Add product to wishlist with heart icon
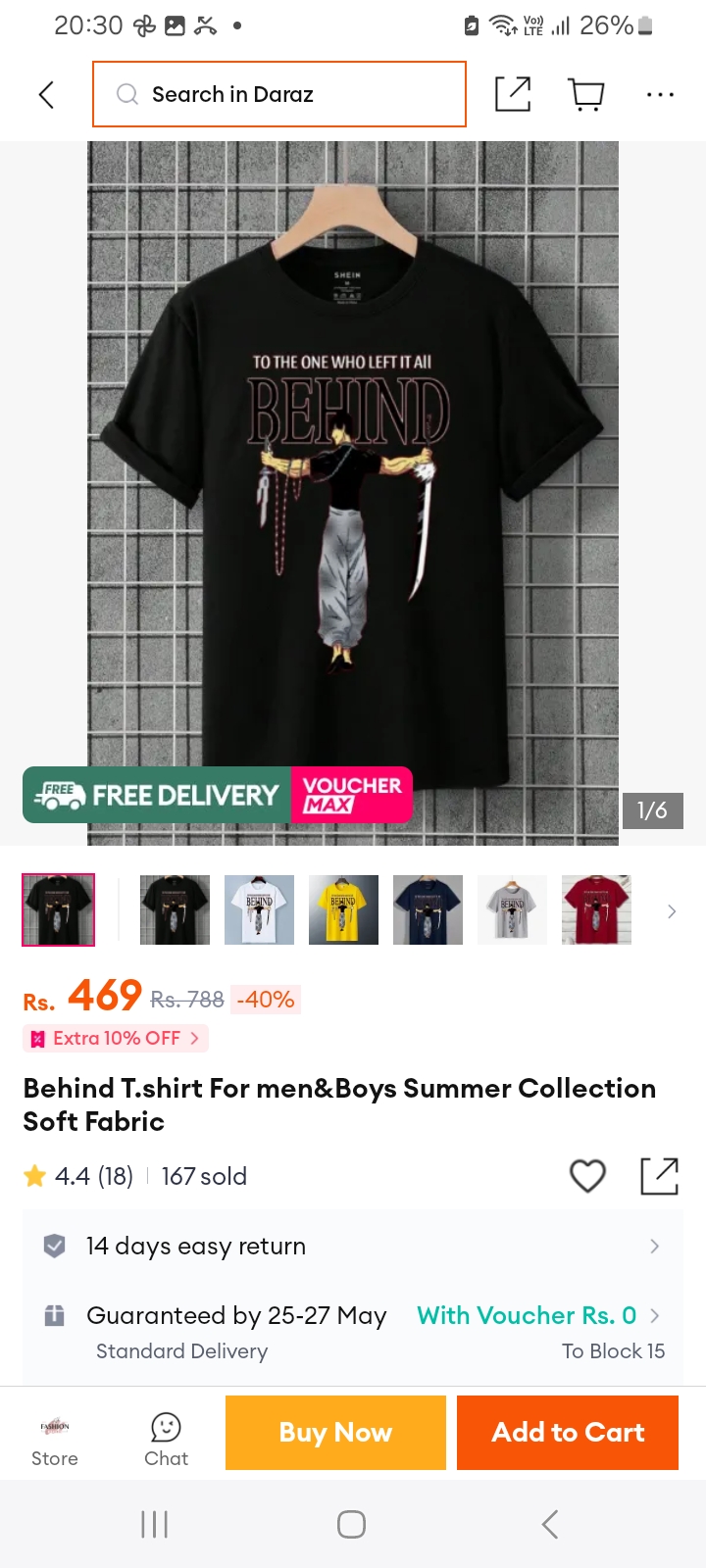This screenshot has width=706, height=1568. coord(588,1176)
